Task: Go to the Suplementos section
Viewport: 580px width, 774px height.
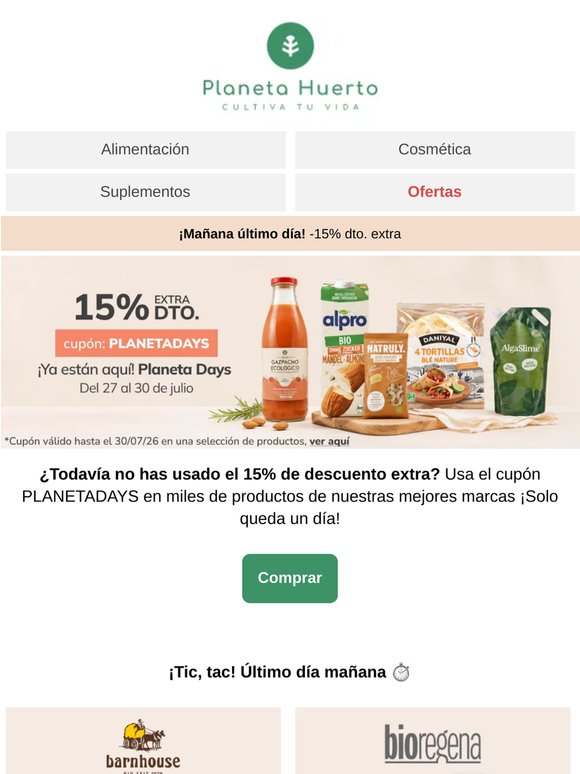Action: 145,192
